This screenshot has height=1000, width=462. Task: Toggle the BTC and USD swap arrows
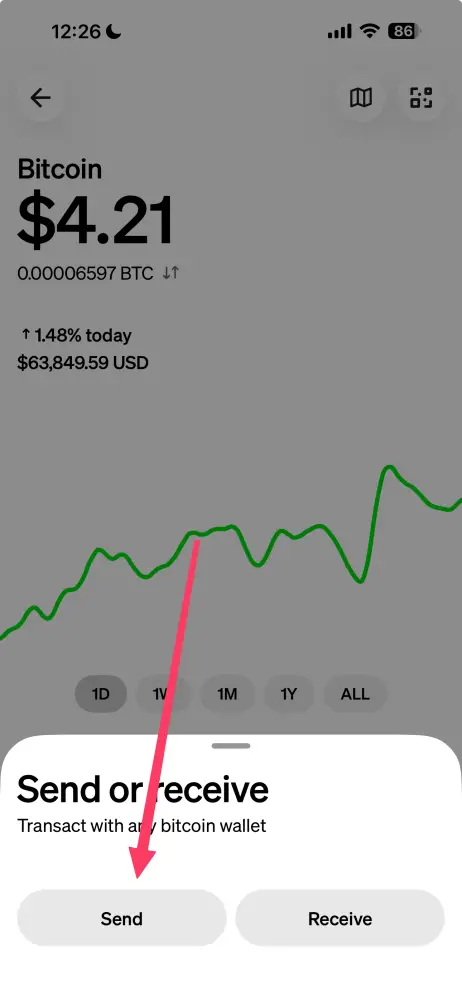coord(171,274)
